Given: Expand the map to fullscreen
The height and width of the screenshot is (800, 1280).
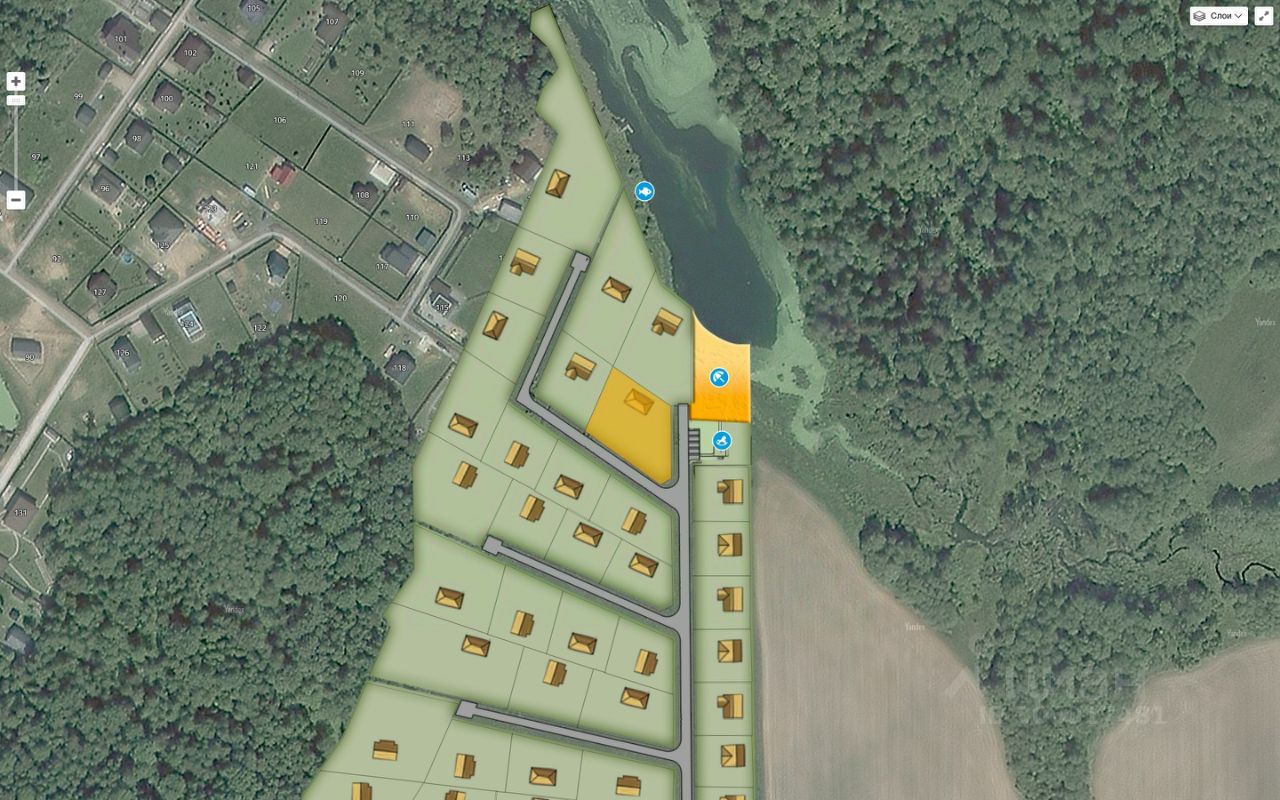Looking at the screenshot, I should point(1265,16).
